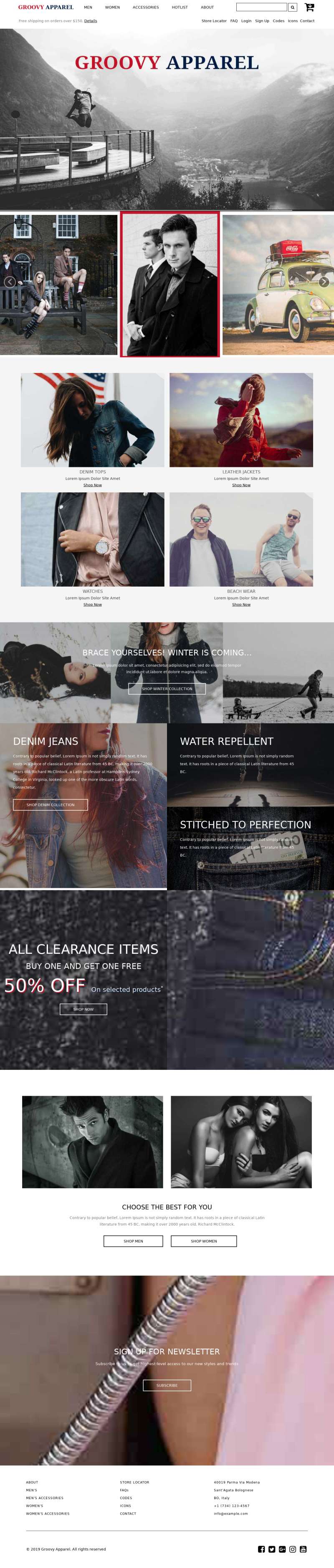This screenshot has height=1568, width=334.
Task: Open Shop Winter Collection button
Action: [x=167, y=688]
